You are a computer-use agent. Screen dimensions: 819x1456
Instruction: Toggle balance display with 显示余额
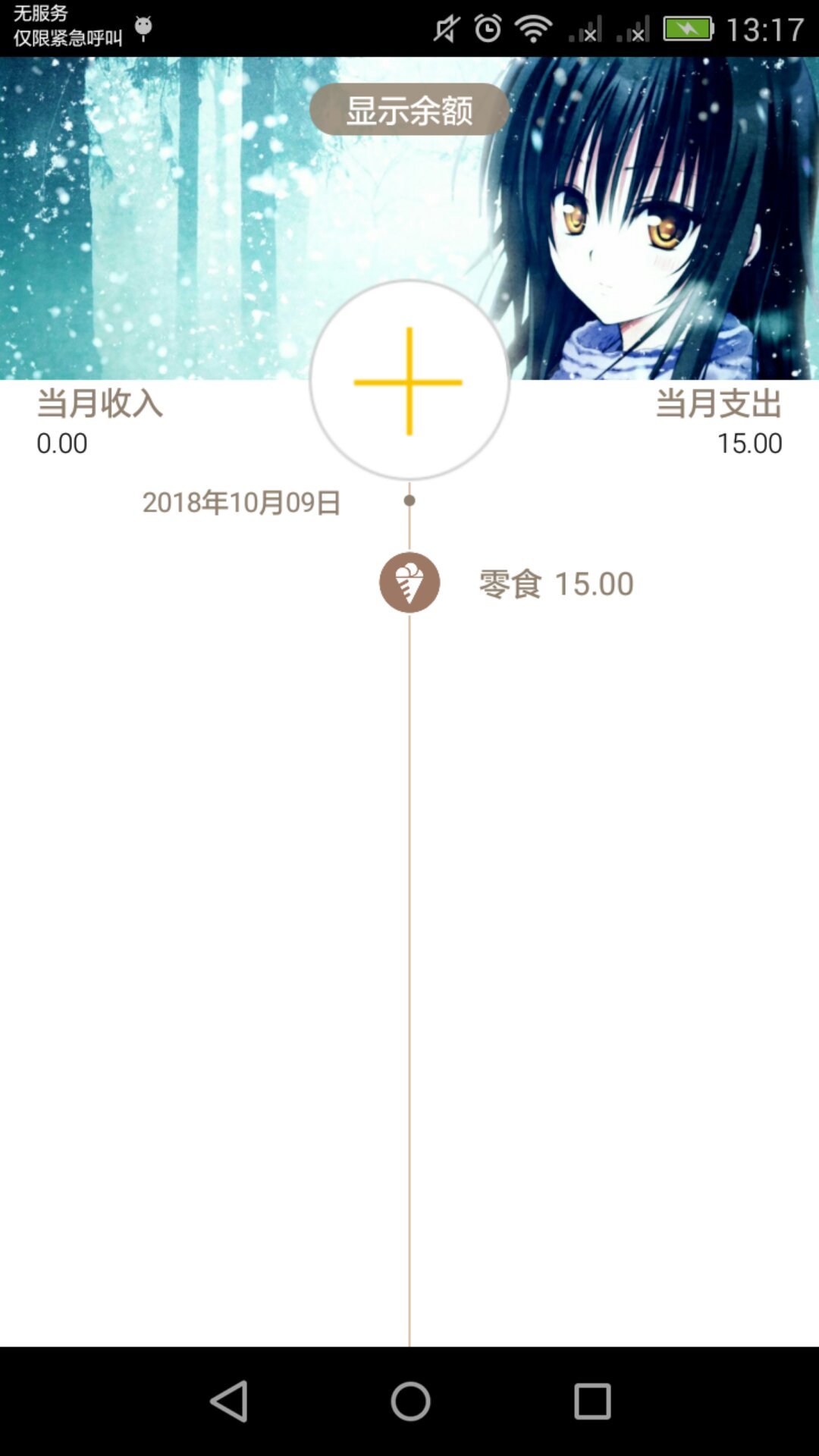(x=408, y=110)
